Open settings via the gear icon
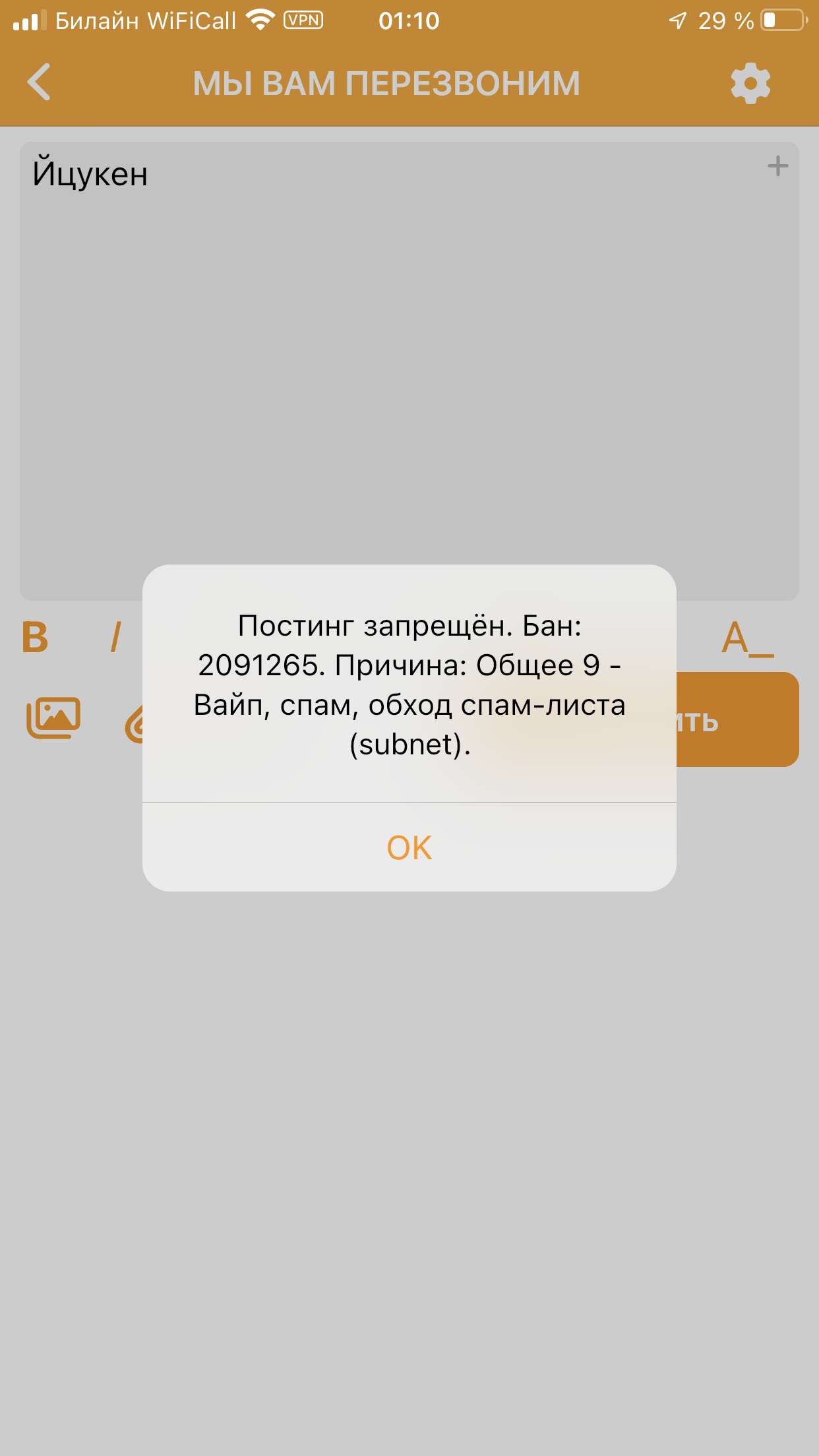This screenshot has height=1456, width=819. tap(750, 83)
